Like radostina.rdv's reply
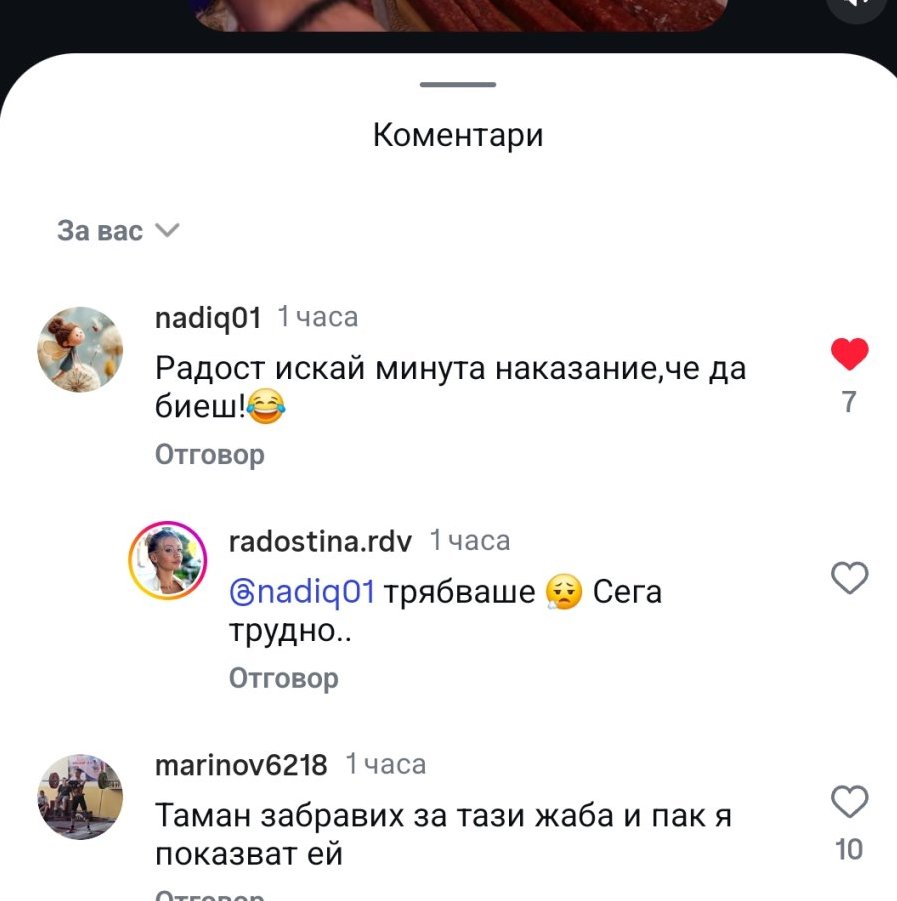This screenshot has height=901, width=897. (849, 578)
